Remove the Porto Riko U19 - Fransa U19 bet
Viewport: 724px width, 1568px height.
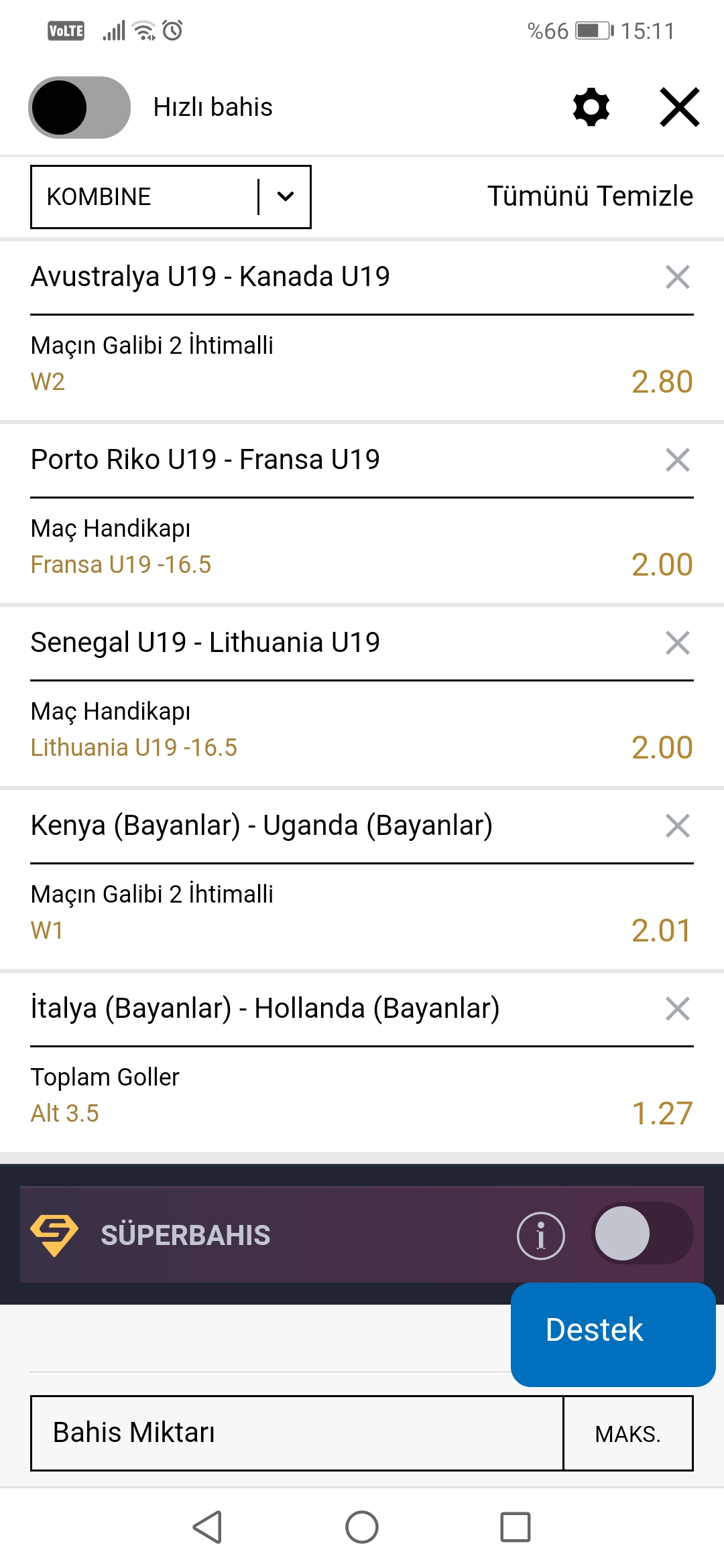coord(678,460)
